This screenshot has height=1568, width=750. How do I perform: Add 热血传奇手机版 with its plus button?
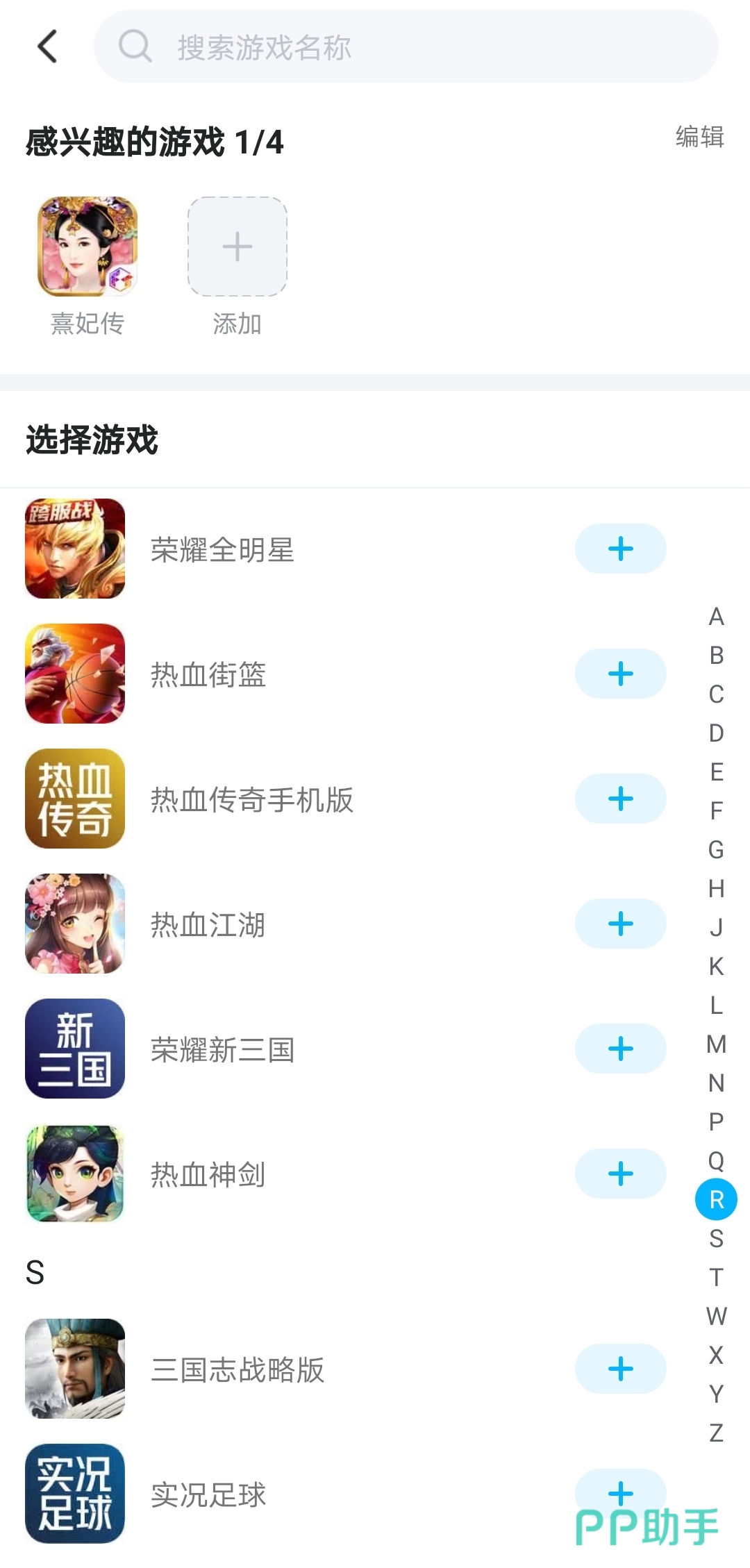620,799
